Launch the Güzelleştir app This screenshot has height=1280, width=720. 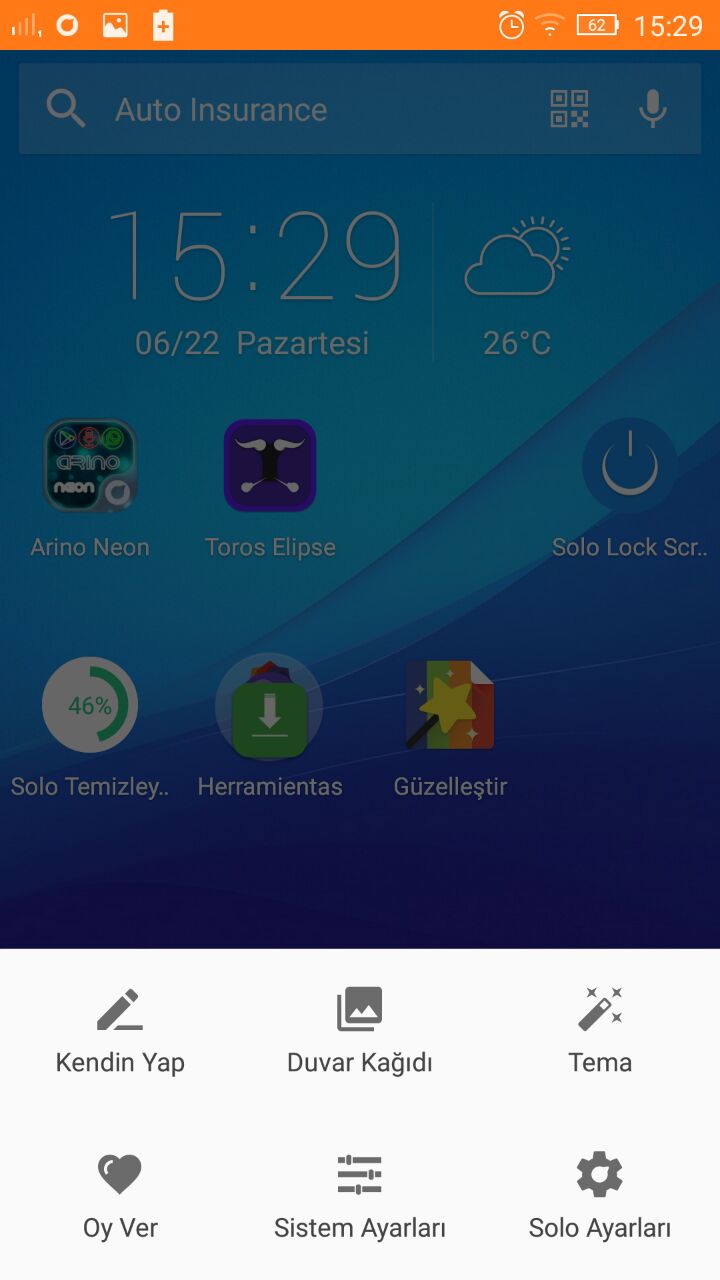click(450, 705)
